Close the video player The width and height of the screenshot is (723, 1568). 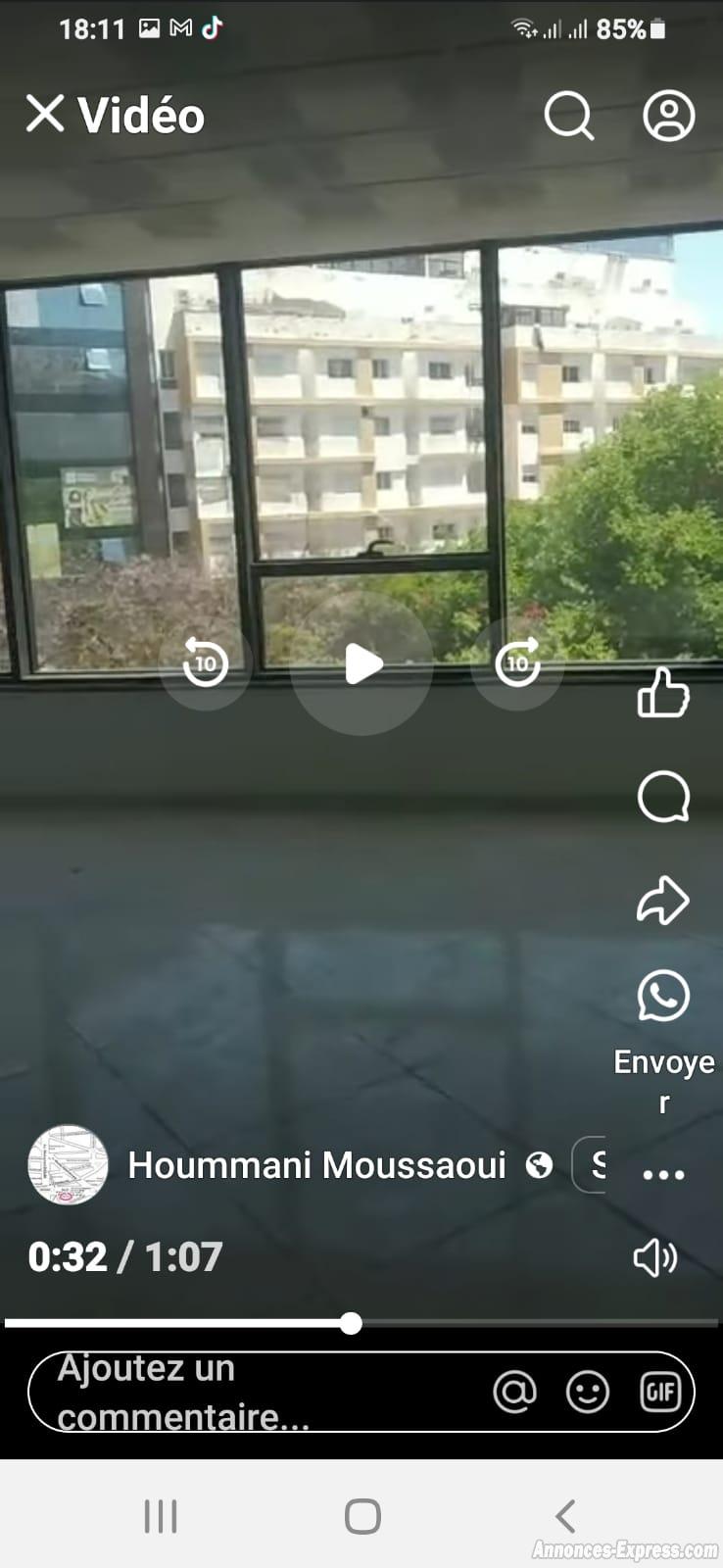(x=45, y=115)
